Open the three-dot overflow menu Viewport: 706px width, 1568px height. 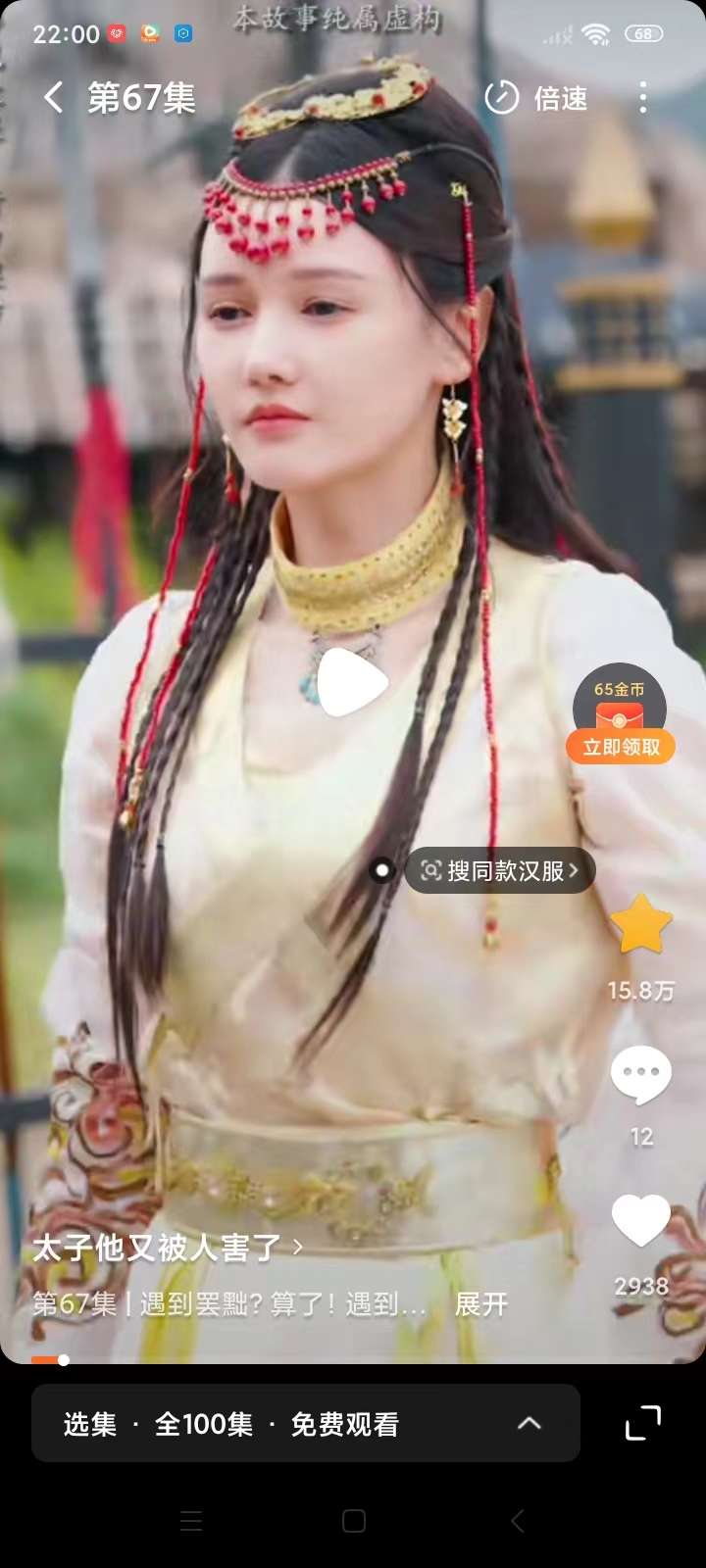[643, 98]
